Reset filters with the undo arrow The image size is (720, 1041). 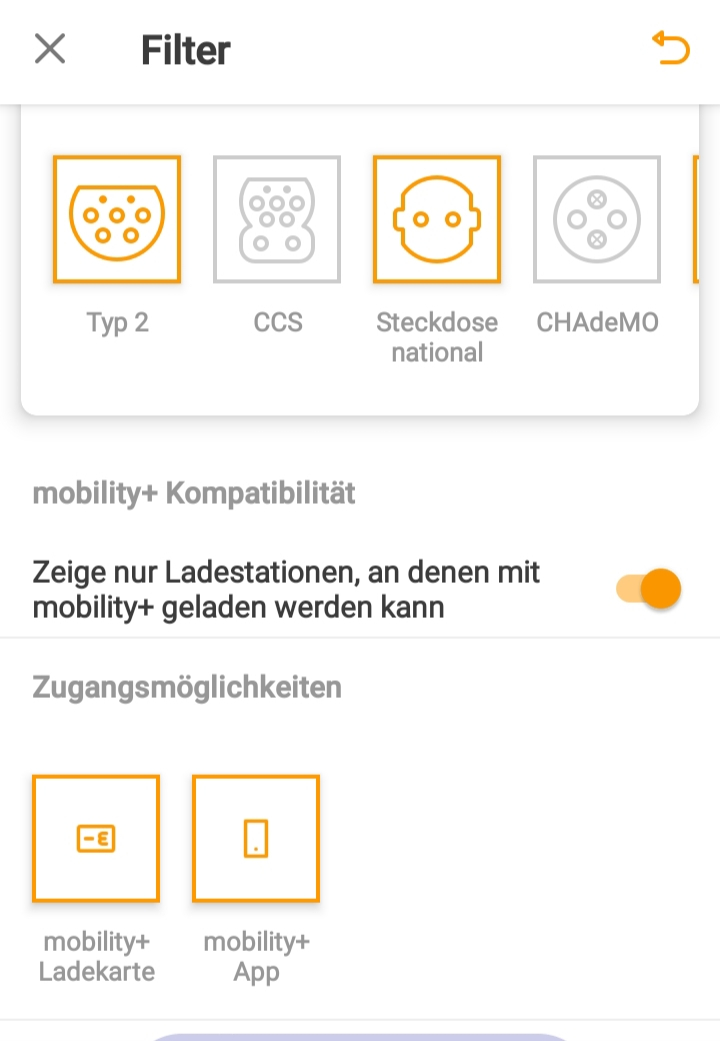click(671, 48)
